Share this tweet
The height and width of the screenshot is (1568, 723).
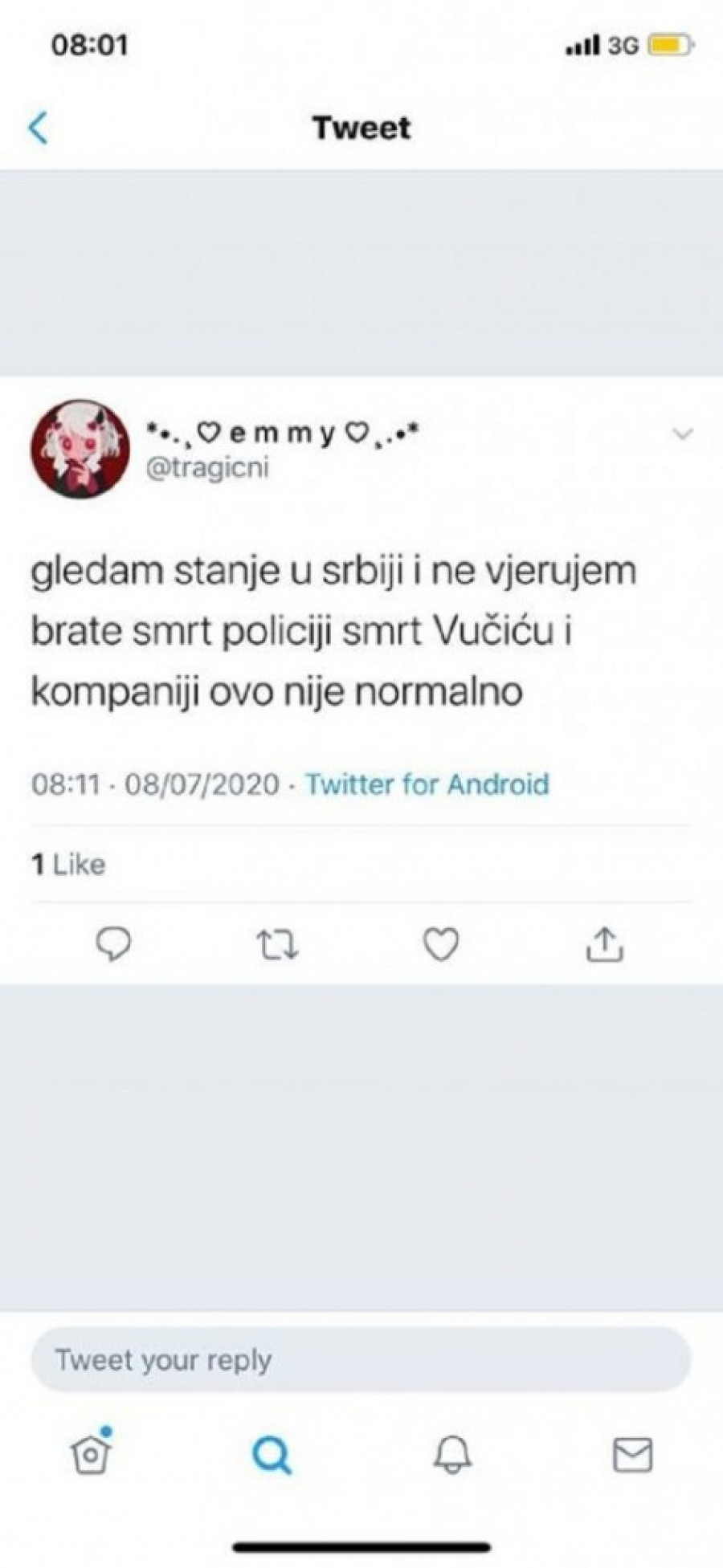tap(604, 945)
